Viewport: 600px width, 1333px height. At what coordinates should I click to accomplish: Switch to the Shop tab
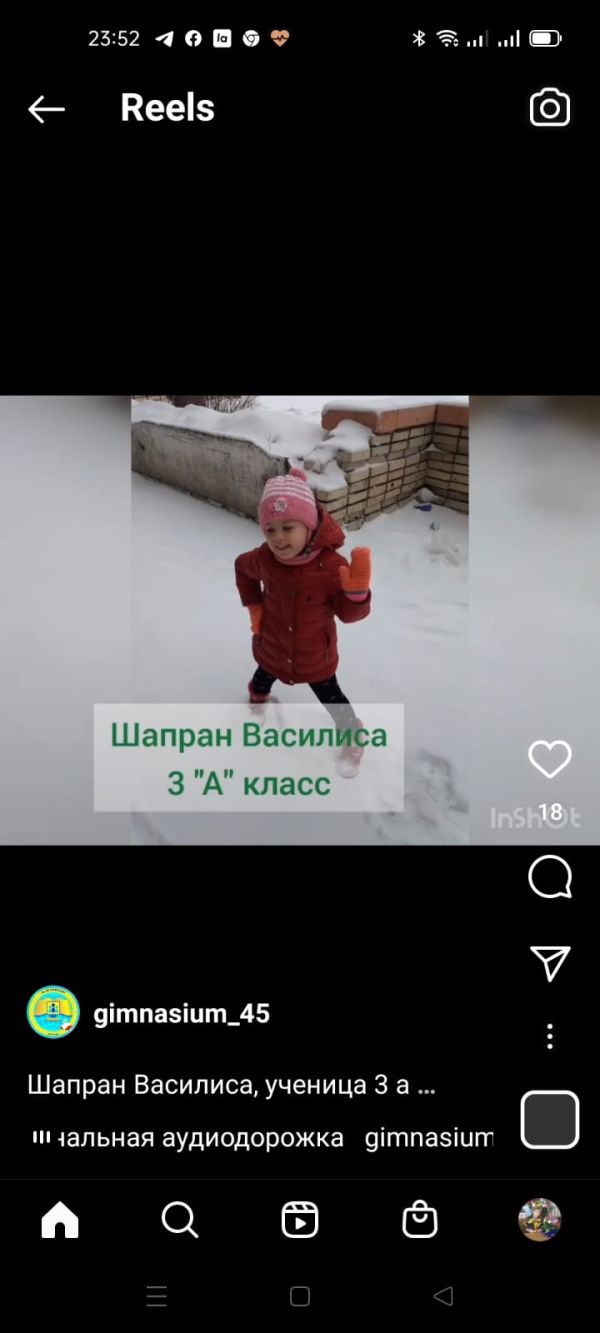click(419, 1219)
